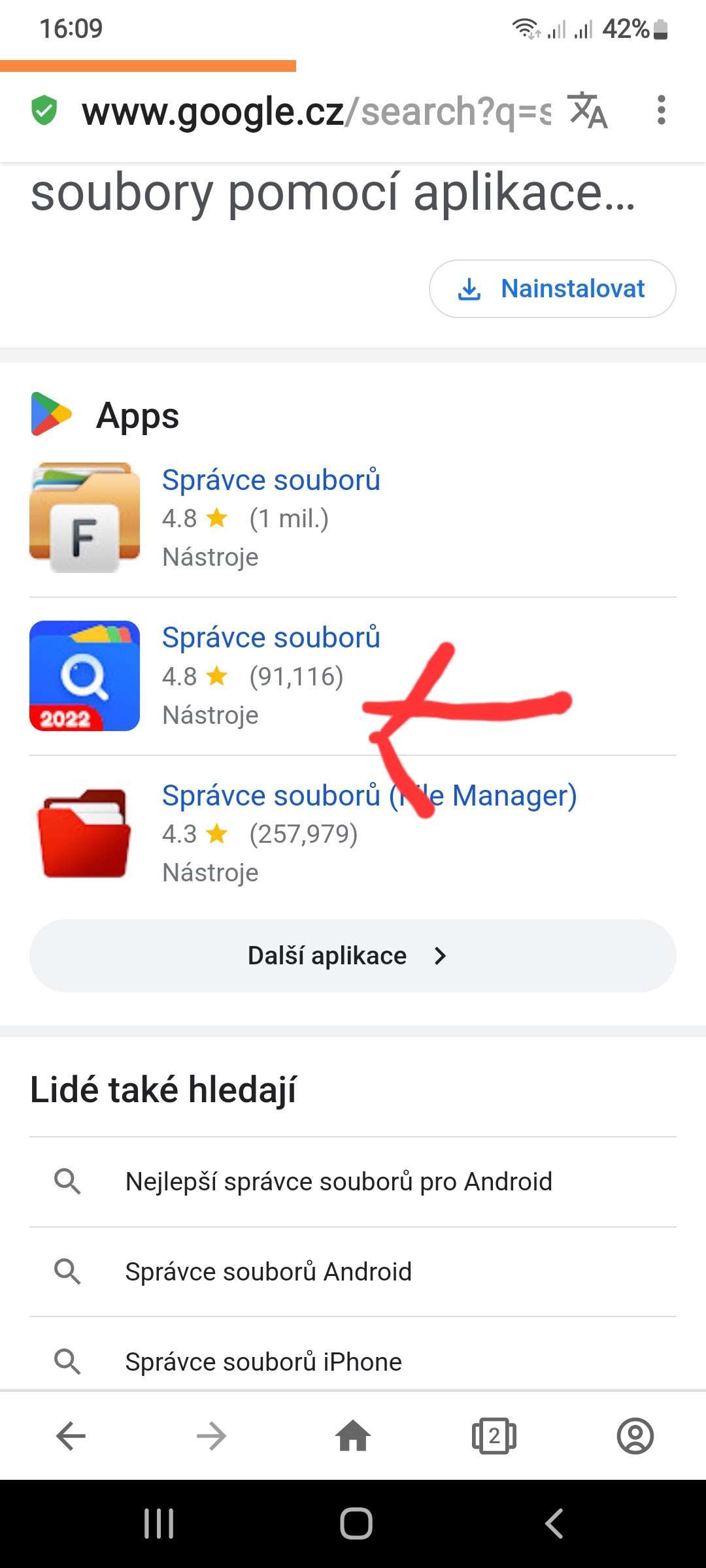Choose the Správce souborů iPhone suggestion
Screen dimensions: 706x1568
coord(263,1362)
